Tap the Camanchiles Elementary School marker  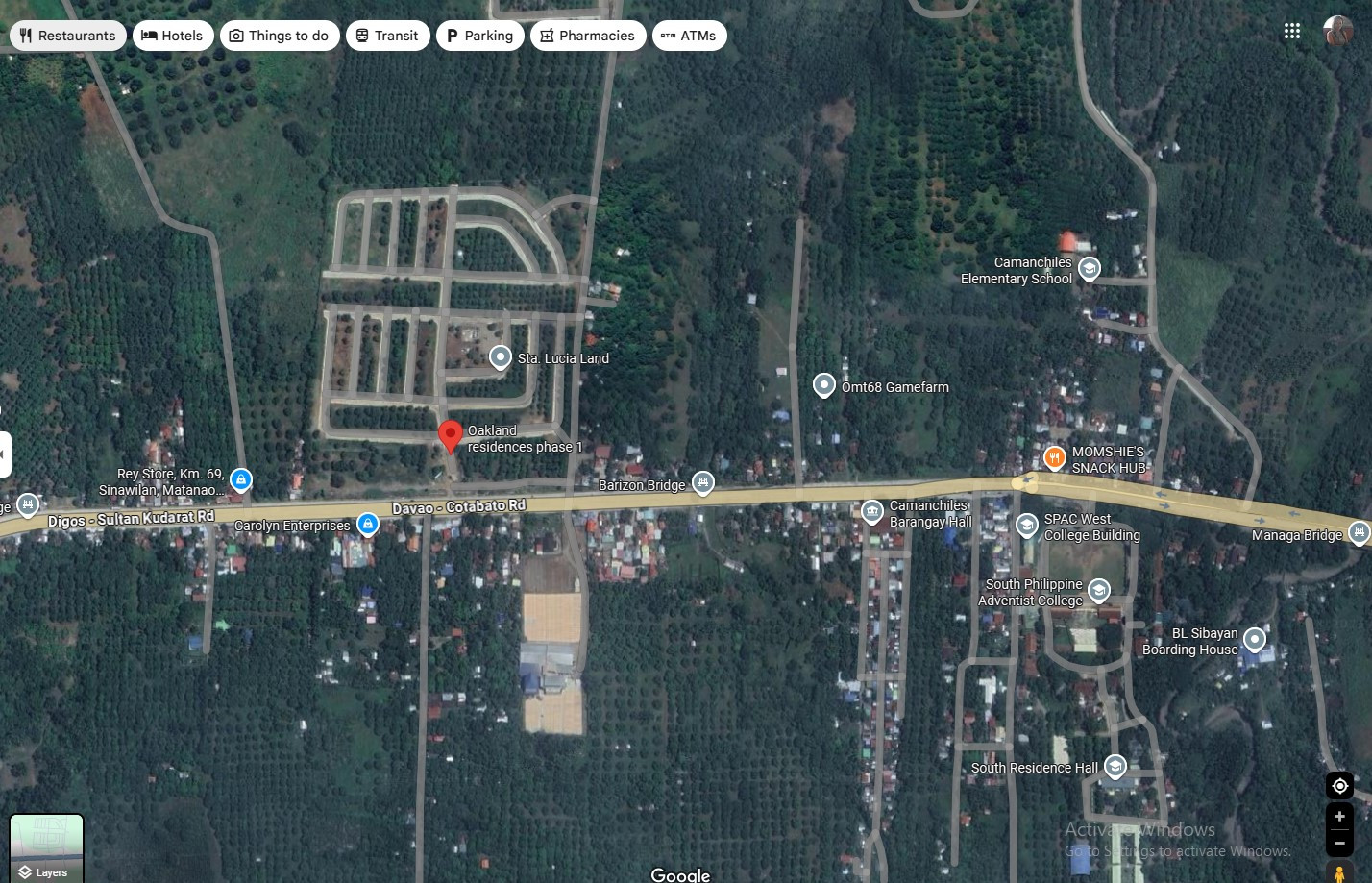coord(1089,268)
